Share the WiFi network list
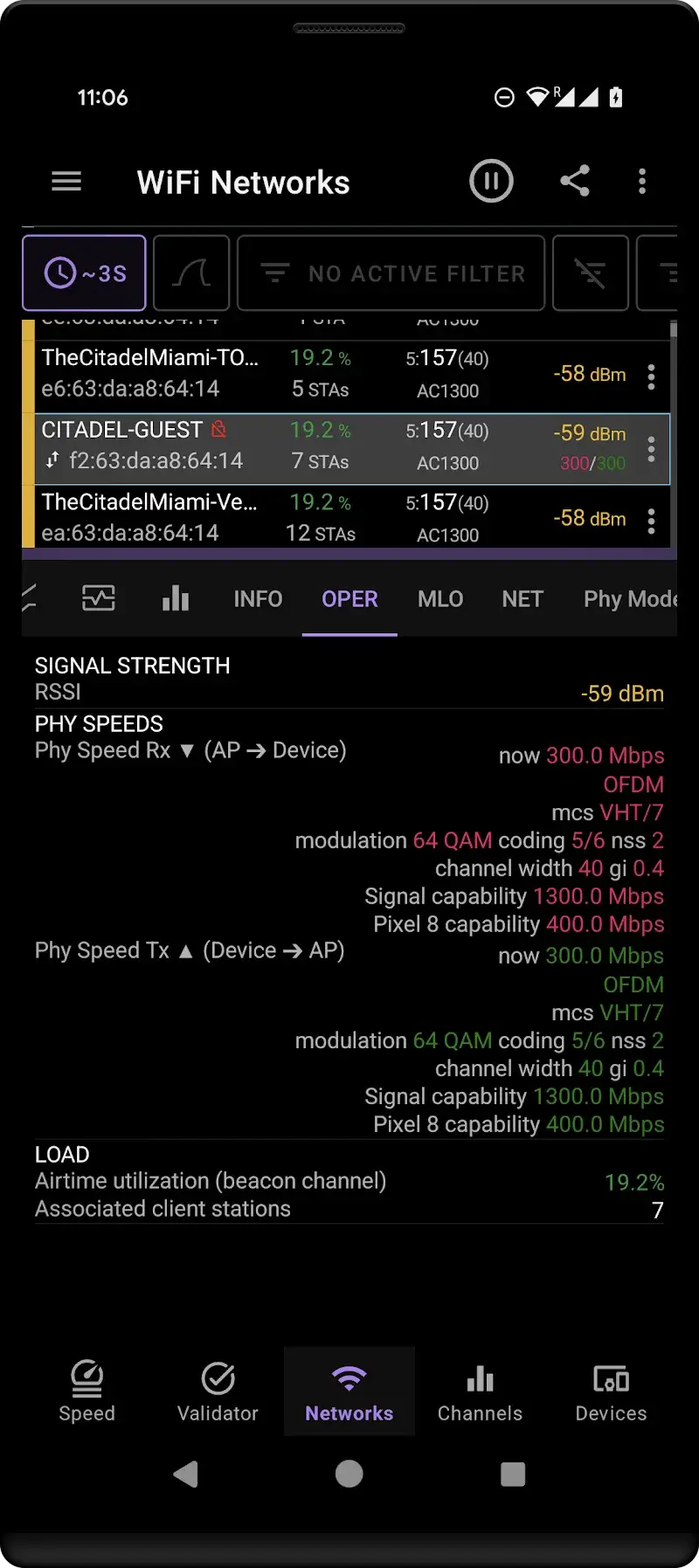The width and height of the screenshot is (699, 1568). pyautogui.click(x=575, y=181)
